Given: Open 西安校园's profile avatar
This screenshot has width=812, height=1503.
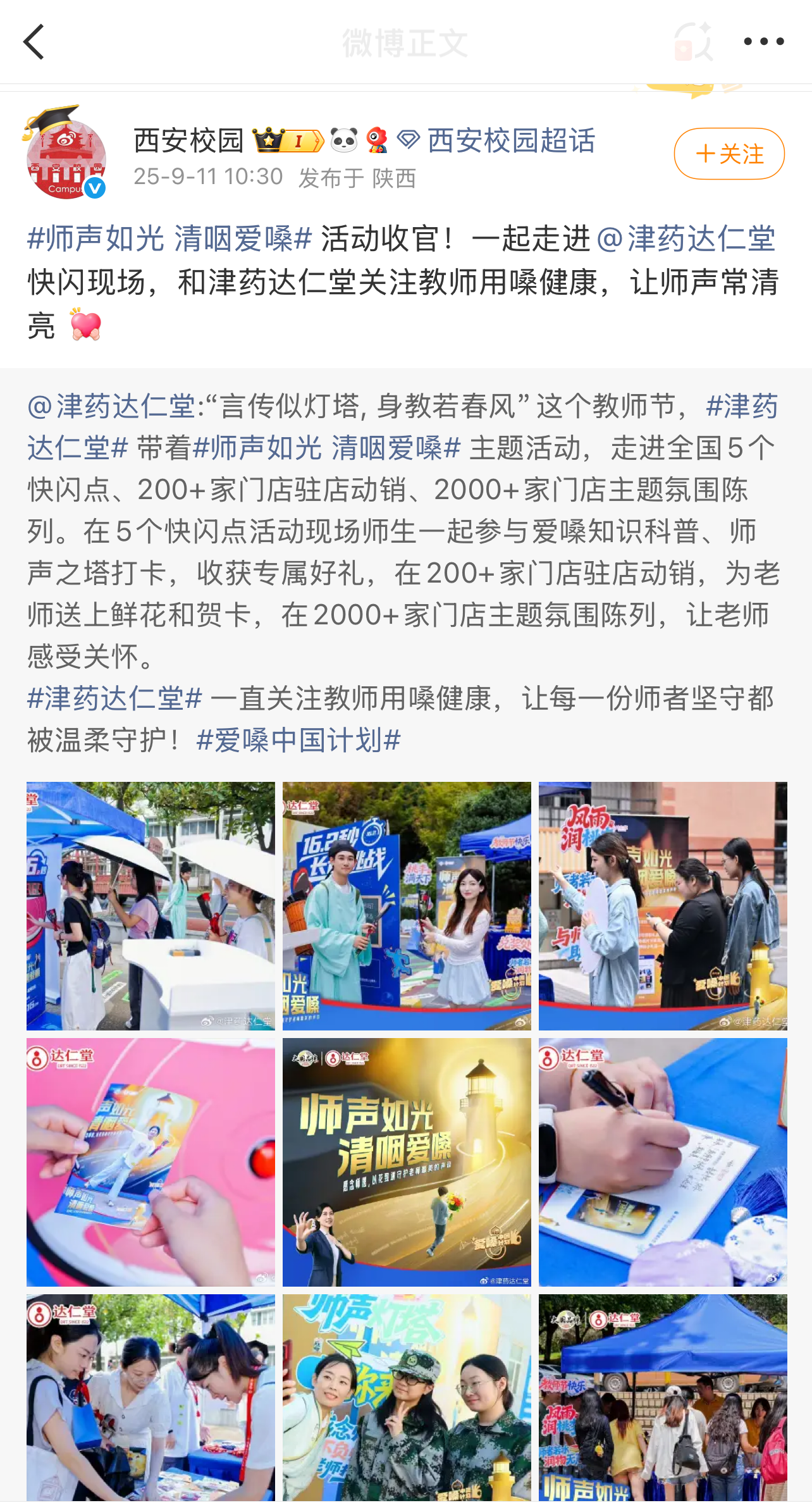Looking at the screenshot, I should (65, 154).
